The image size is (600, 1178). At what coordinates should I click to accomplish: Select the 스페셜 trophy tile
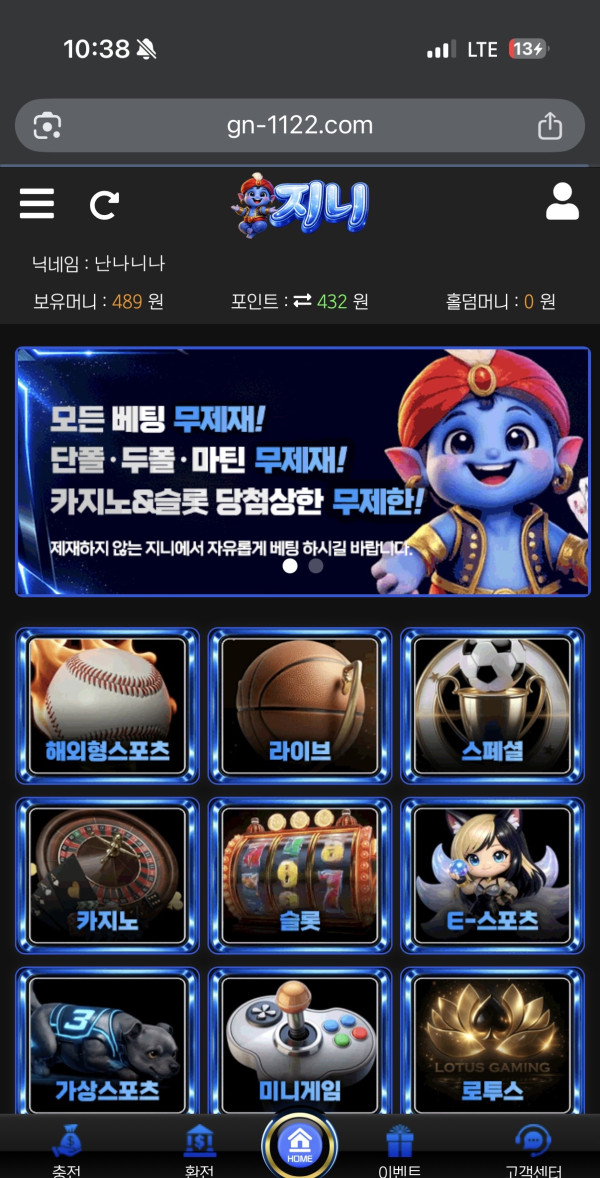click(492, 706)
